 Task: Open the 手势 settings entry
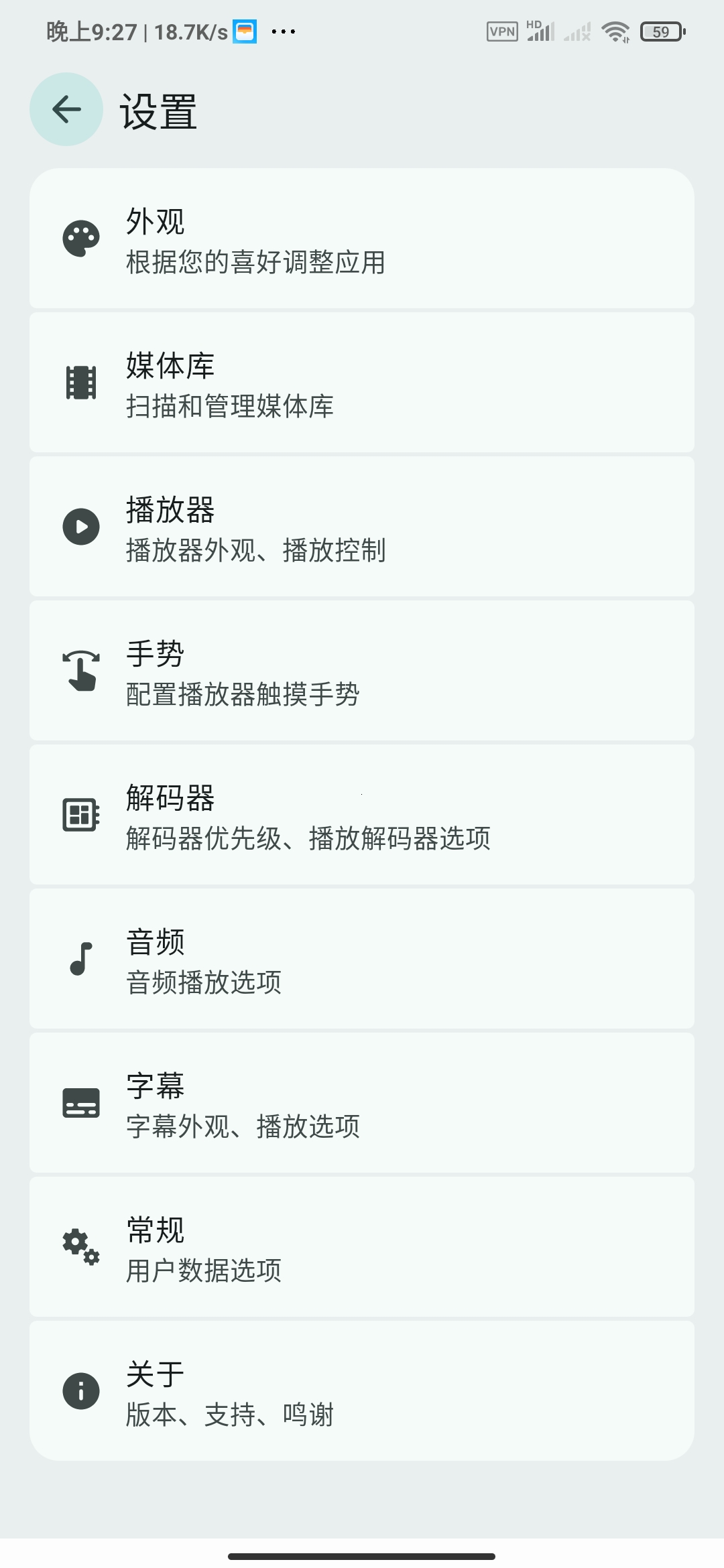coord(362,670)
